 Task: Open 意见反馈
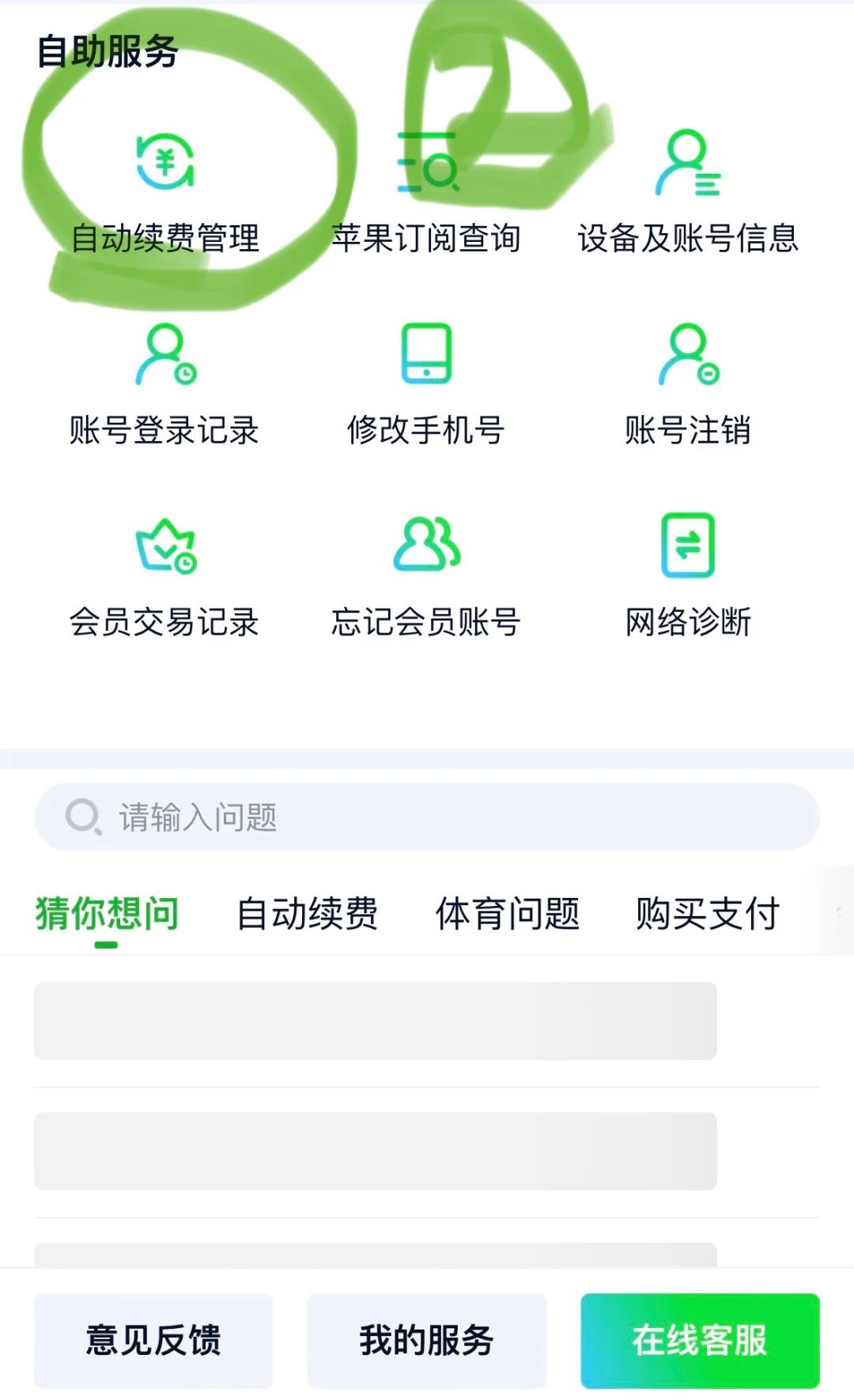[153, 1341]
